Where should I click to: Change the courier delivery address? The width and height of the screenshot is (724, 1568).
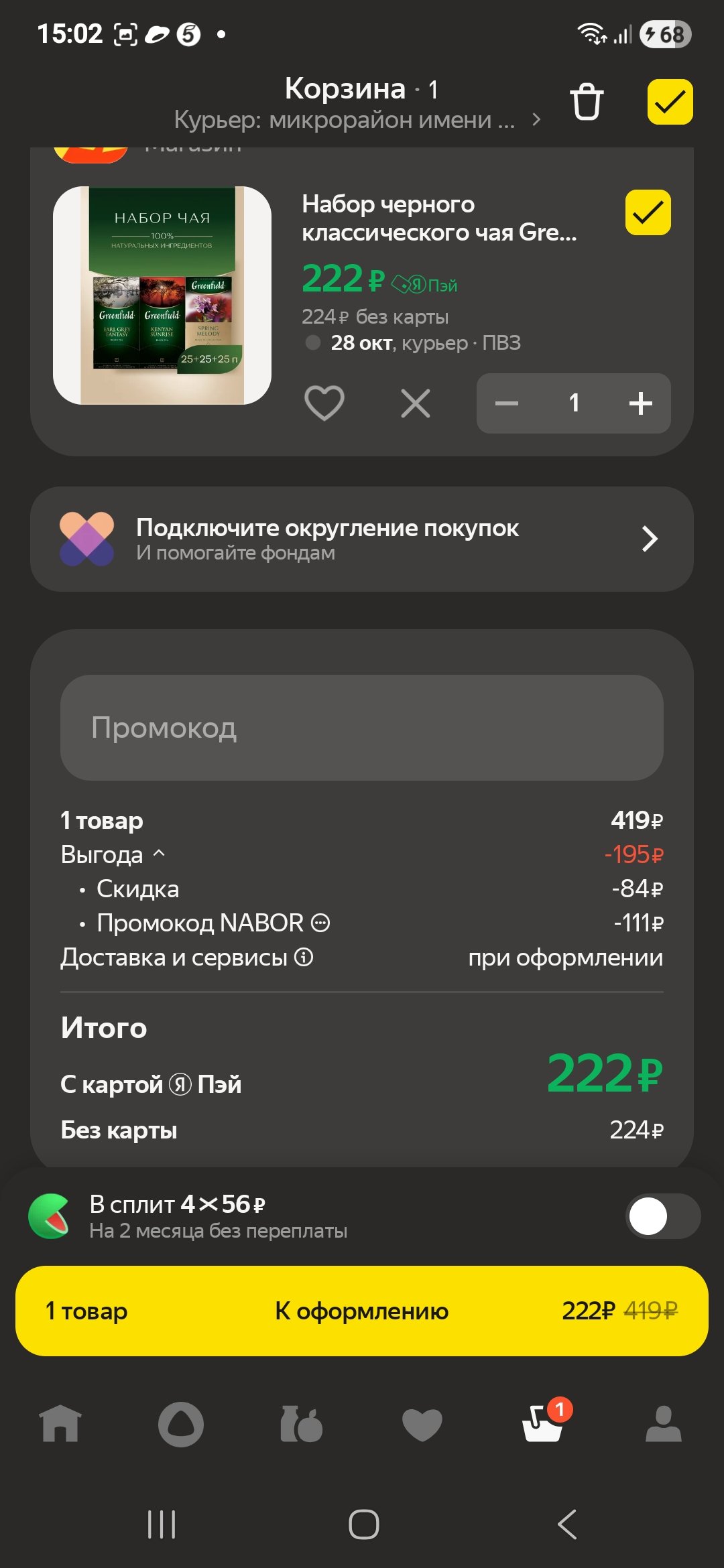click(x=355, y=120)
